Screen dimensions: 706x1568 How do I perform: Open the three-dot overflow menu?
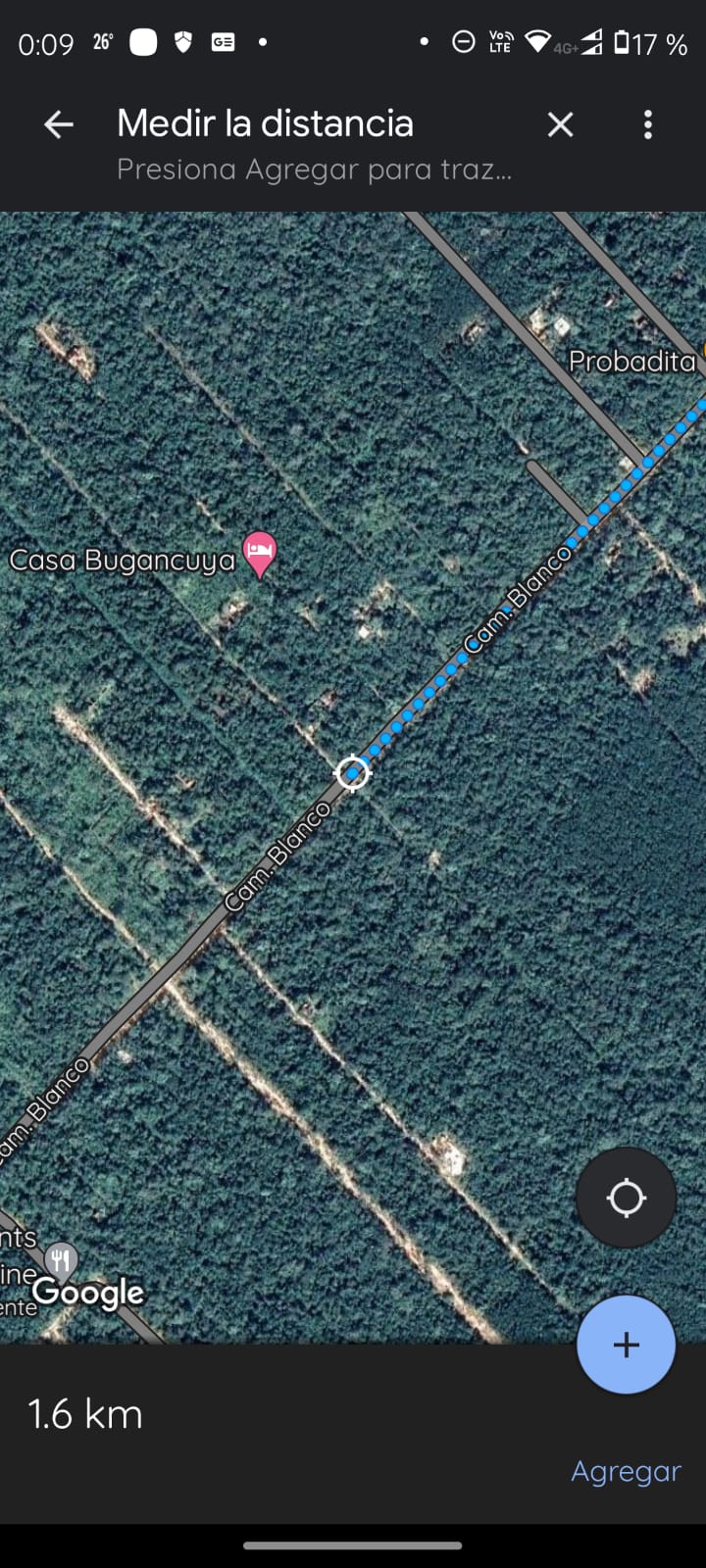pyautogui.click(x=647, y=124)
